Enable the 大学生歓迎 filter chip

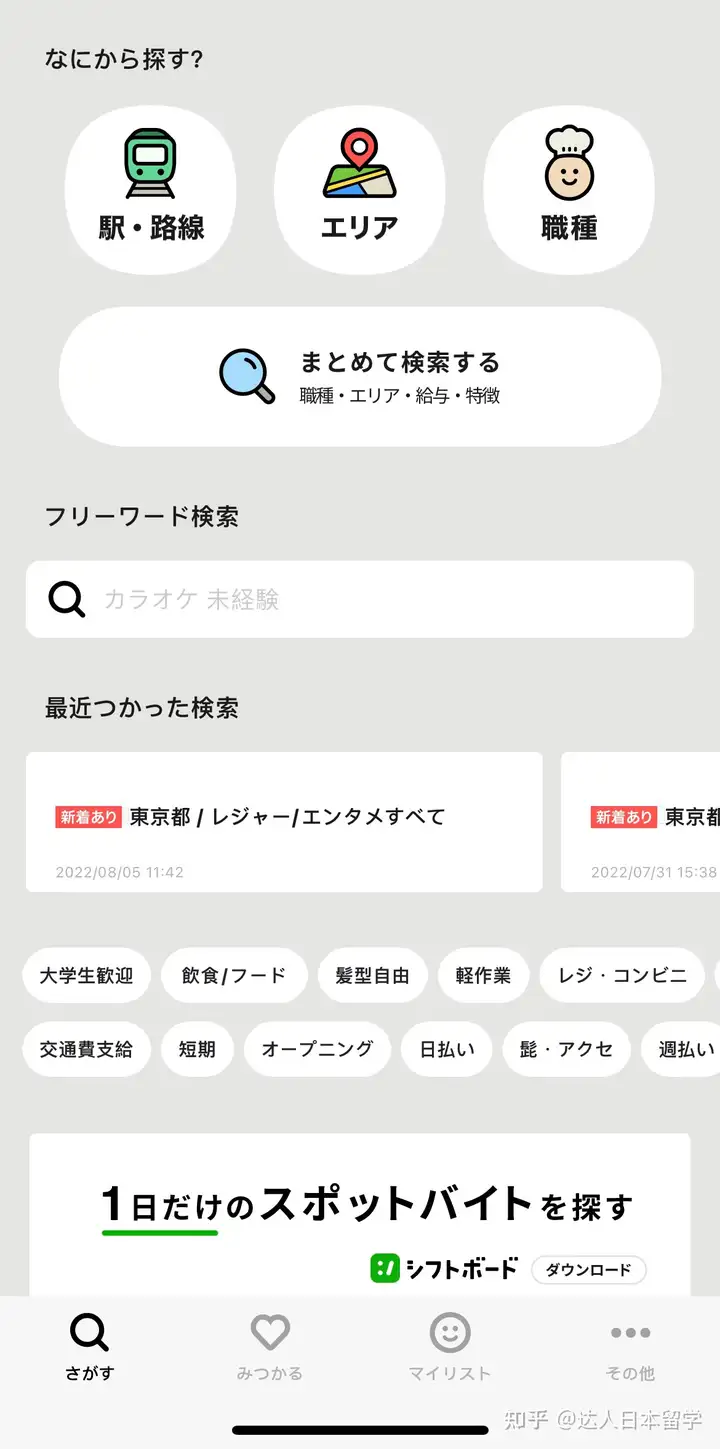click(x=86, y=975)
